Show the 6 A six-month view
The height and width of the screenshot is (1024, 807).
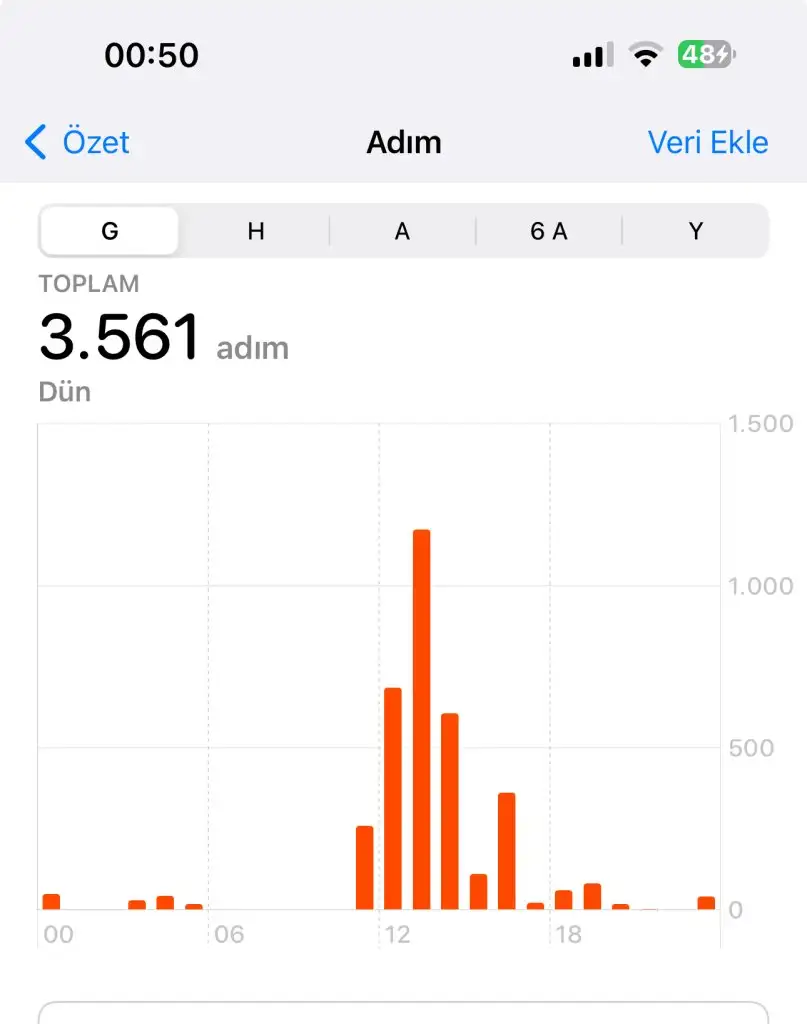click(x=548, y=232)
